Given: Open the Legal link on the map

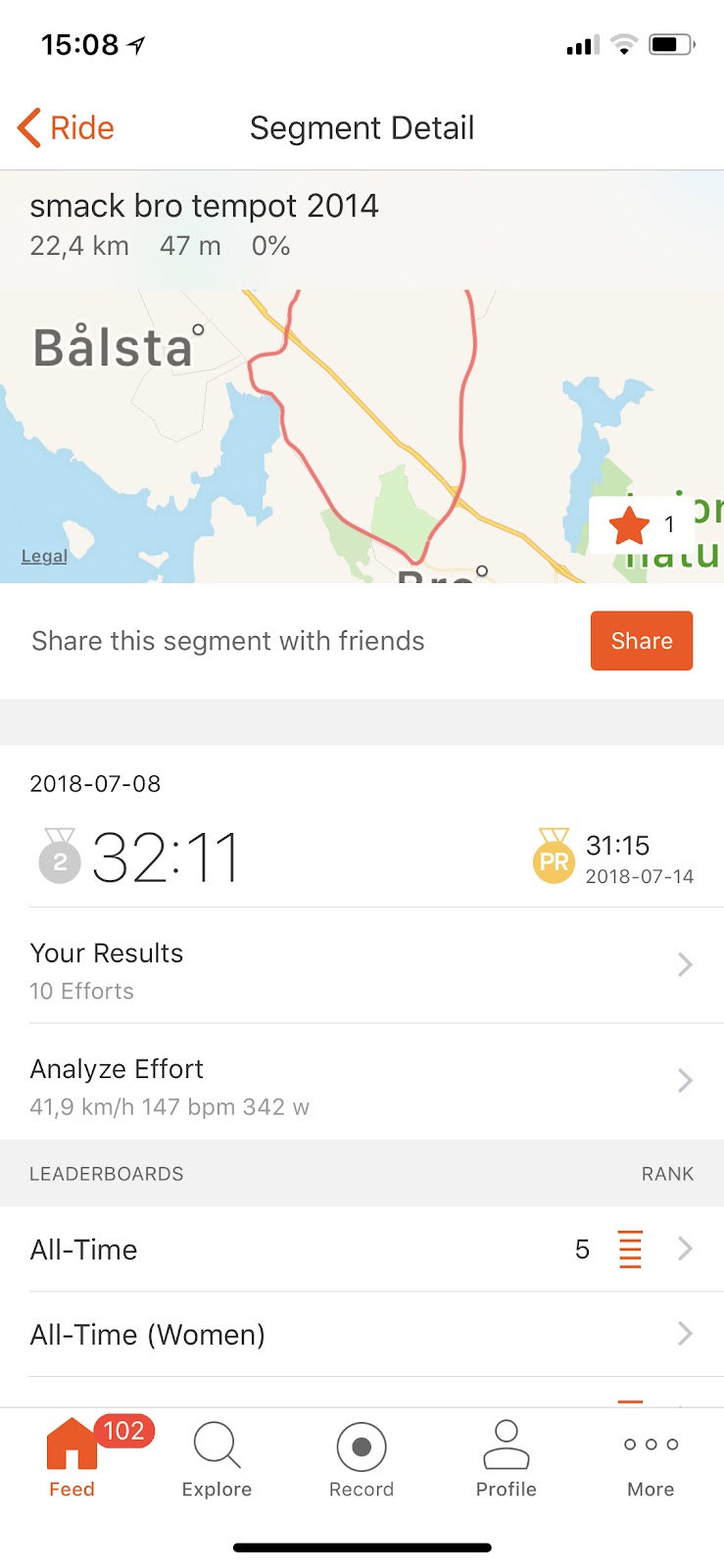Looking at the screenshot, I should 44,556.
